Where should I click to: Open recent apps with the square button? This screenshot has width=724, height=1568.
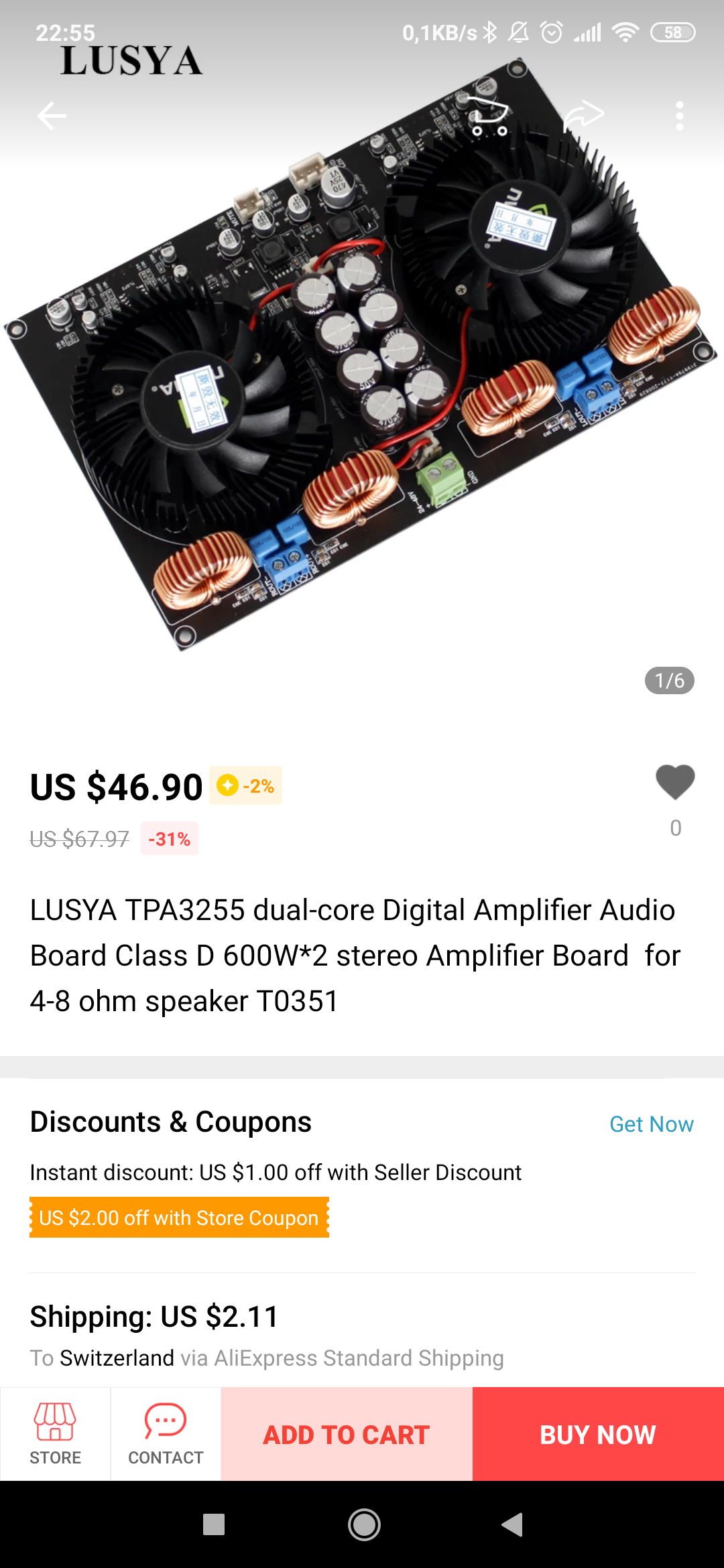coord(214,1524)
